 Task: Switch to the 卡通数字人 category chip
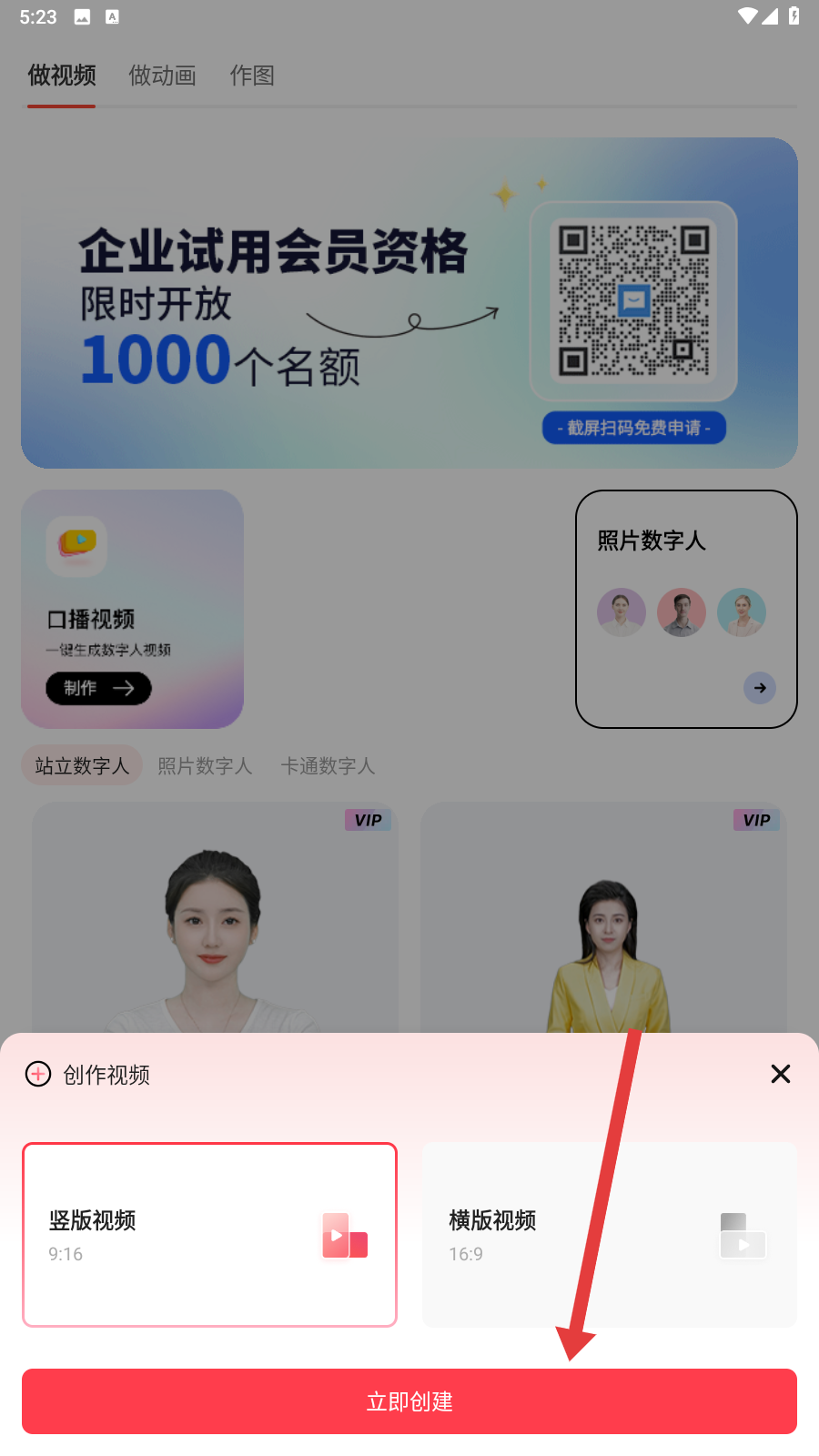coord(328,766)
